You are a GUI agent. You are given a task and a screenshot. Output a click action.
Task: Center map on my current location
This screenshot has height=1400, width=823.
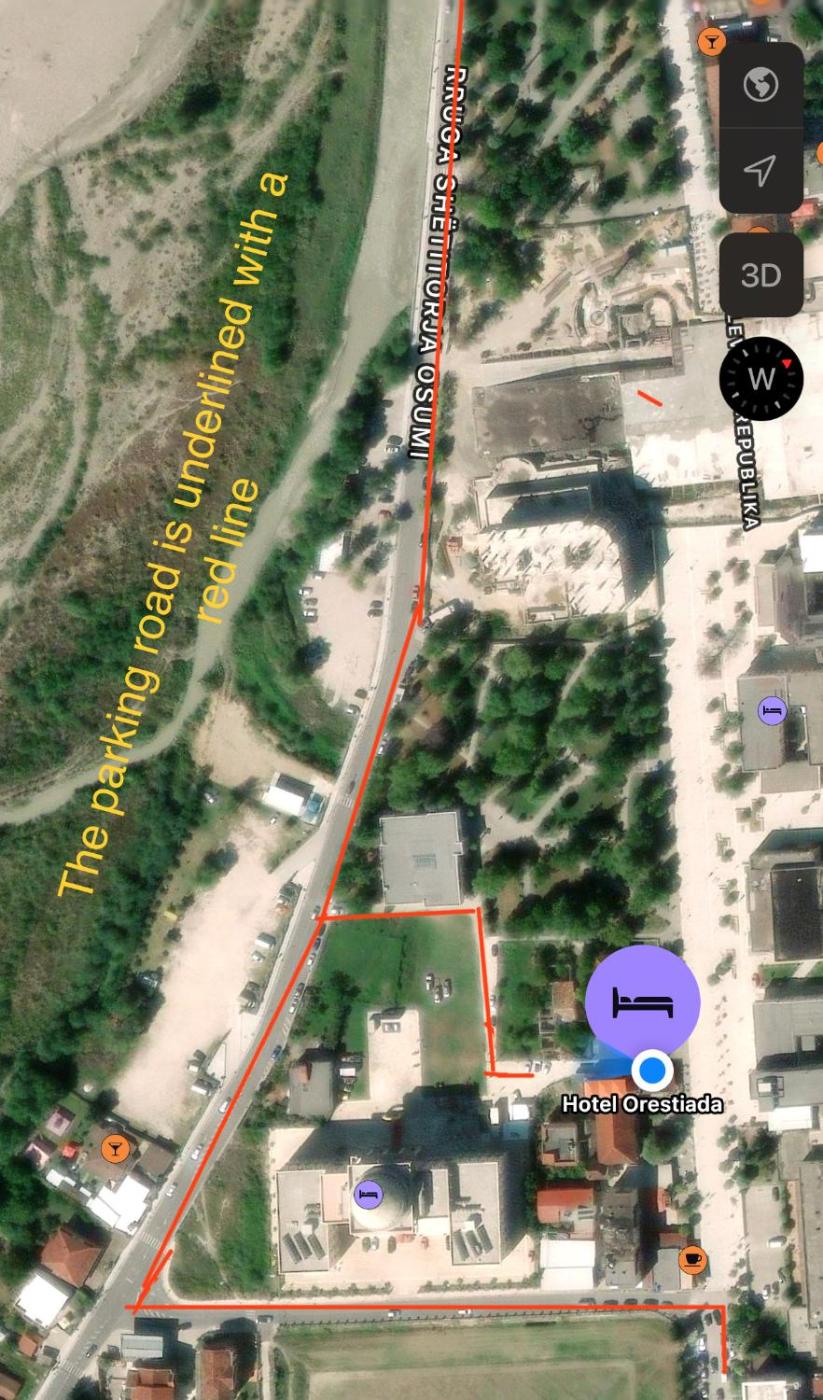click(761, 169)
